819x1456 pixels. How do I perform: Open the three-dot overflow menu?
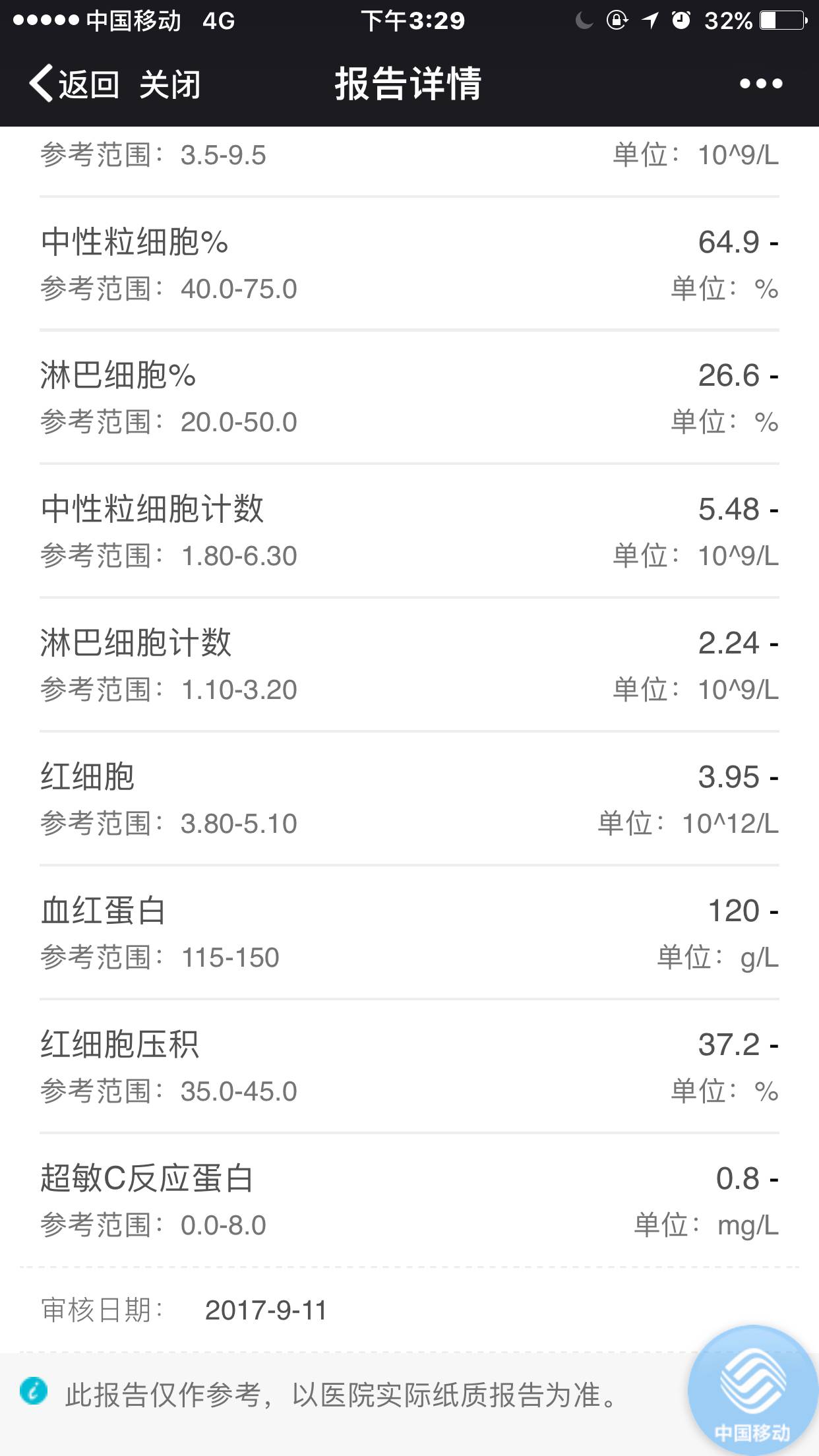point(760,84)
